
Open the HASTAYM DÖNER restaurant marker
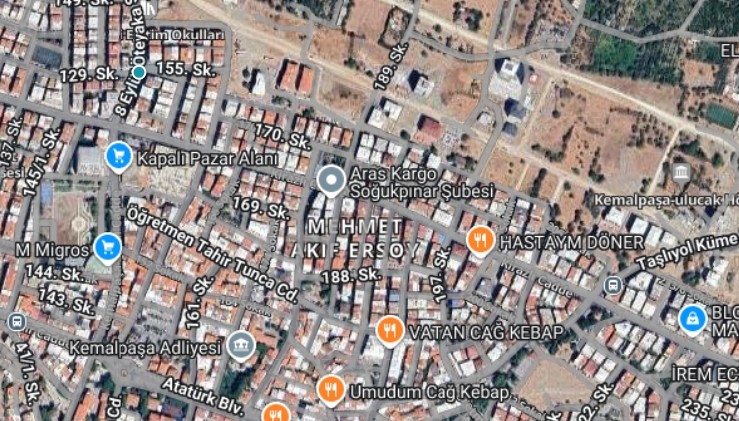[481, 239]
